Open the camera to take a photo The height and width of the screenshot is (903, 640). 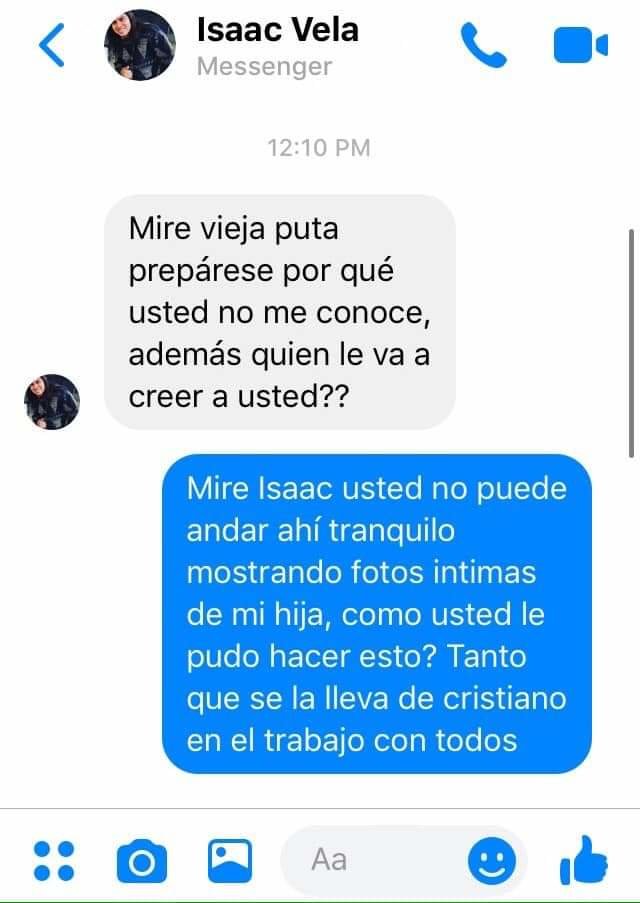pyautogui.click(x=141, y=859)
